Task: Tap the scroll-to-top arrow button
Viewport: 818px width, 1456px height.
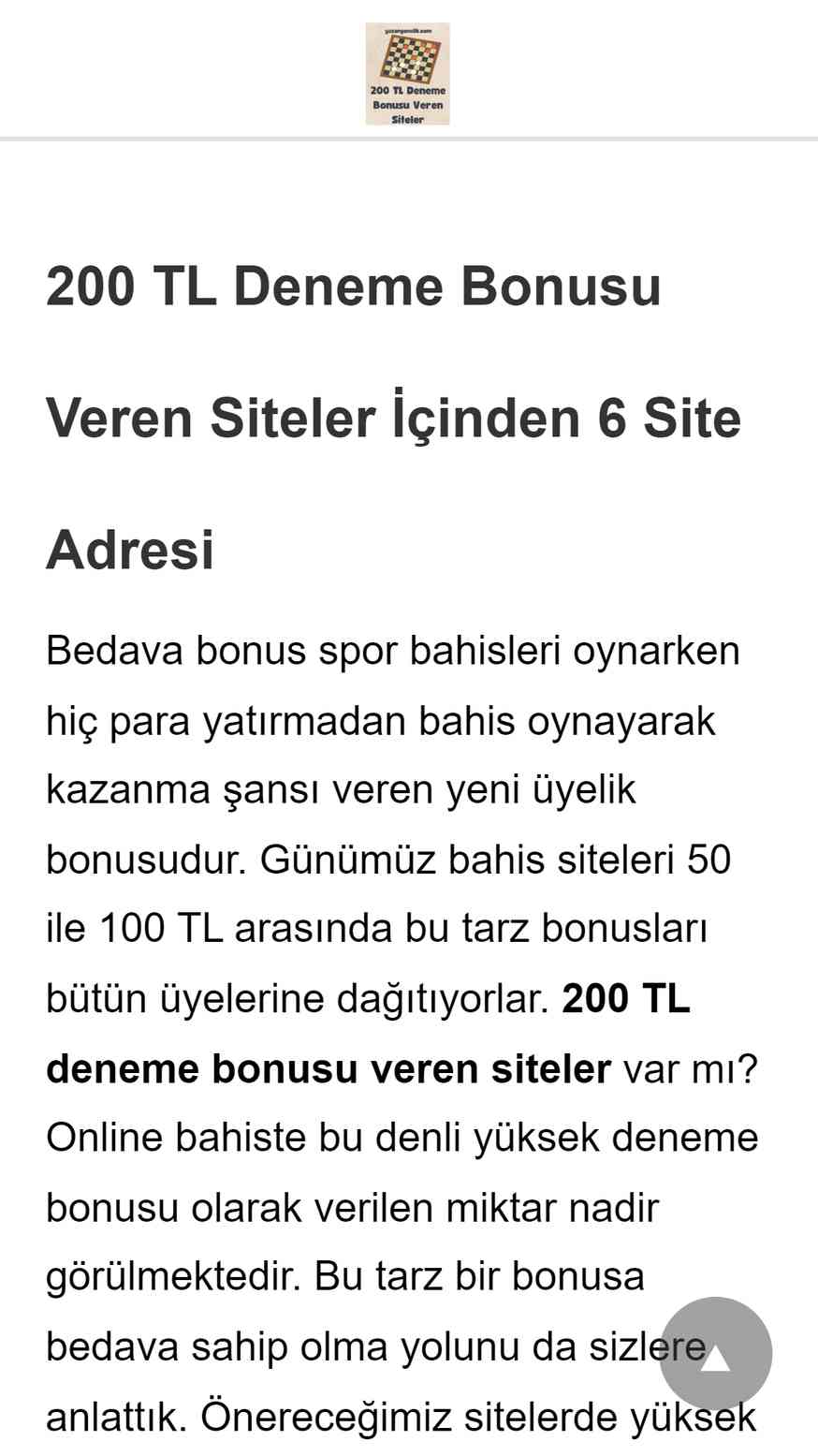Action: point(716,1353)
